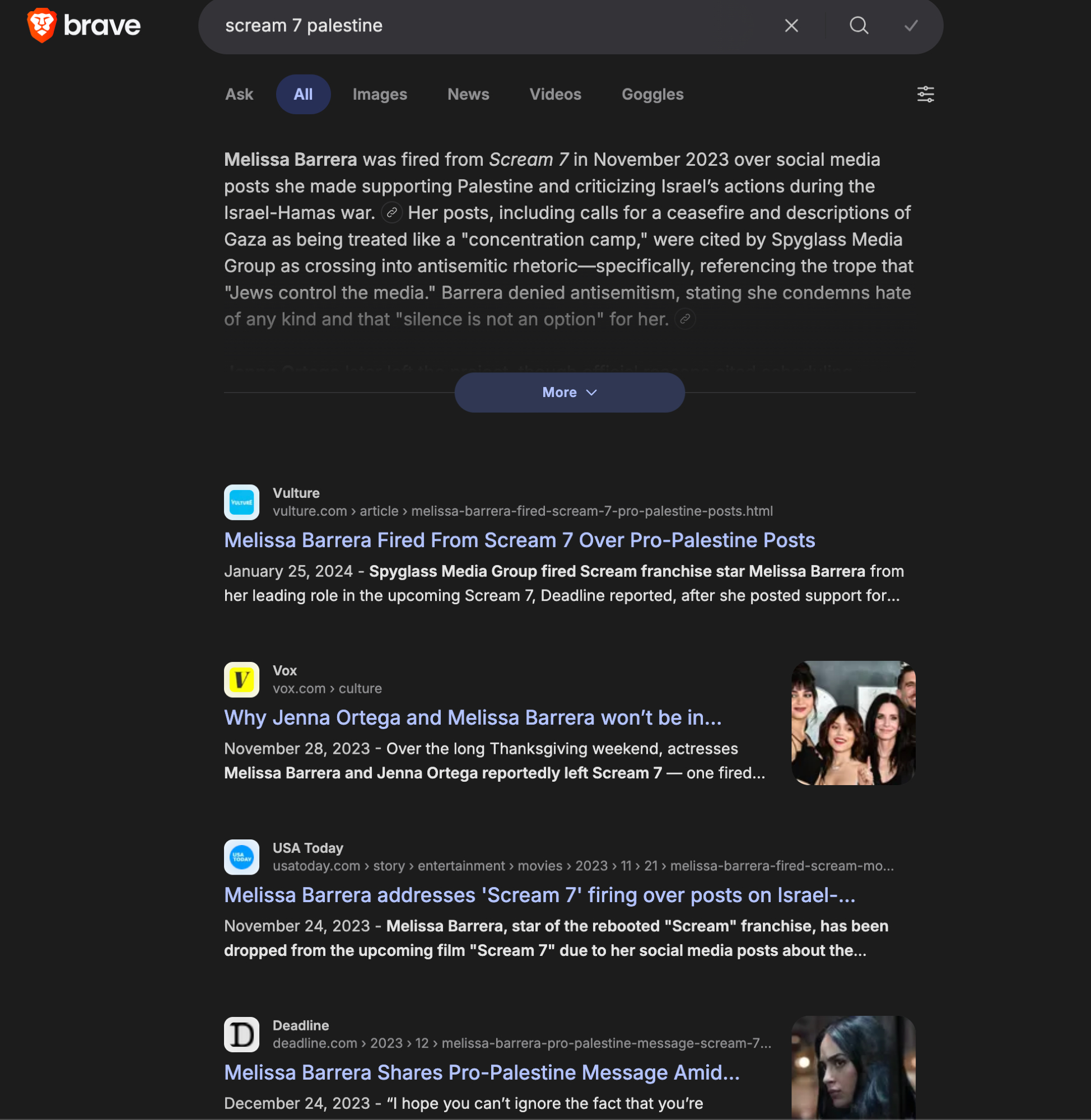Viewport: 1091px width, 1120px height.
Task: Select the All results tab
Action: [302, 95]
